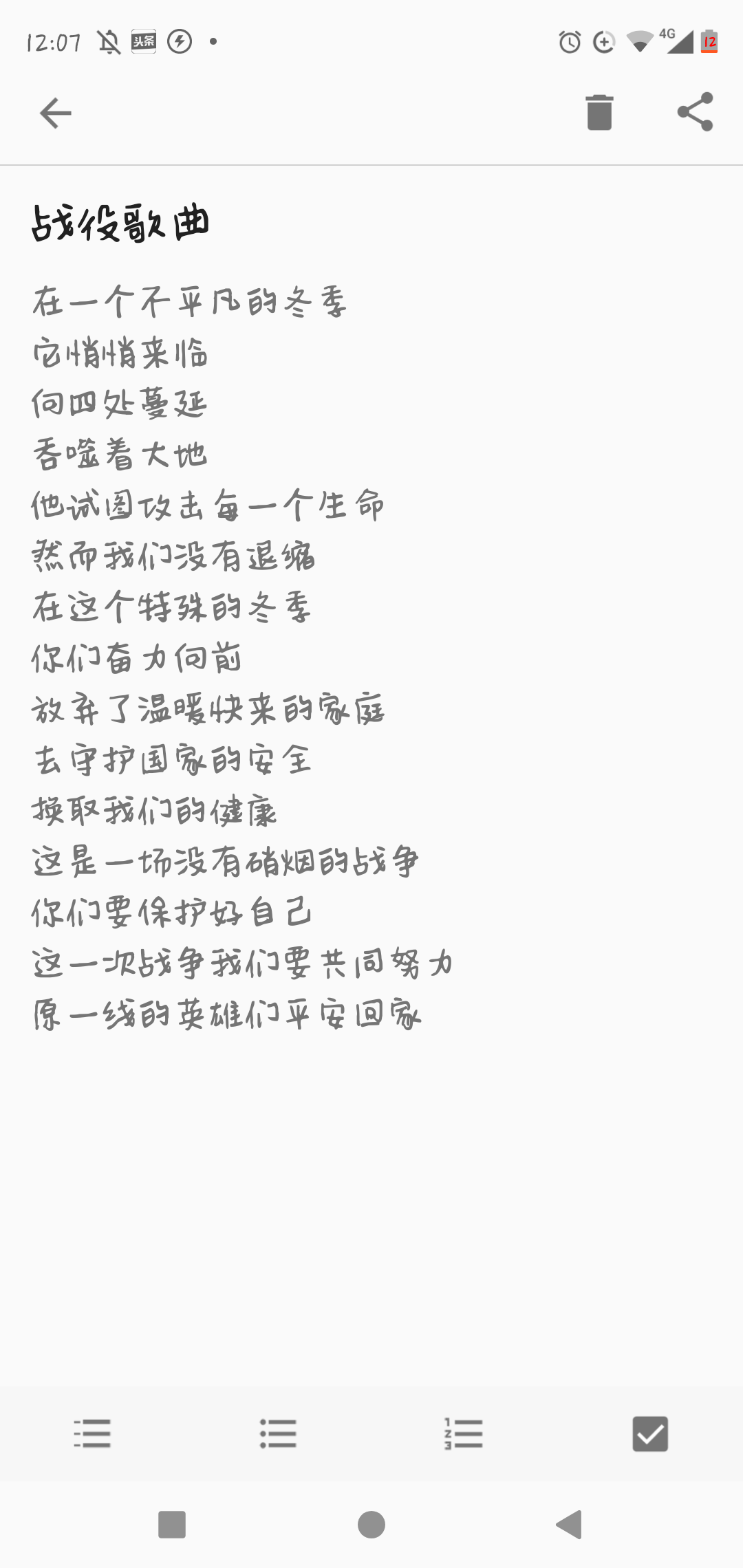The width and height of the screenshot is (743, 1568).
Task: Tap the note body text to edit
Action: tap(227, 657)
